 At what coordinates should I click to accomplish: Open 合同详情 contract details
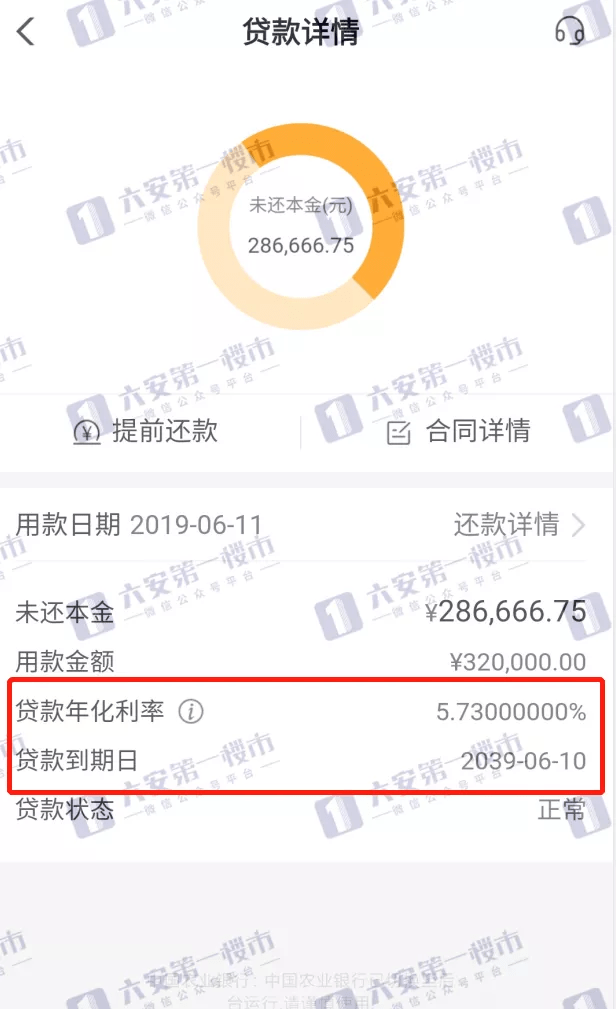(x=458, y=431)
